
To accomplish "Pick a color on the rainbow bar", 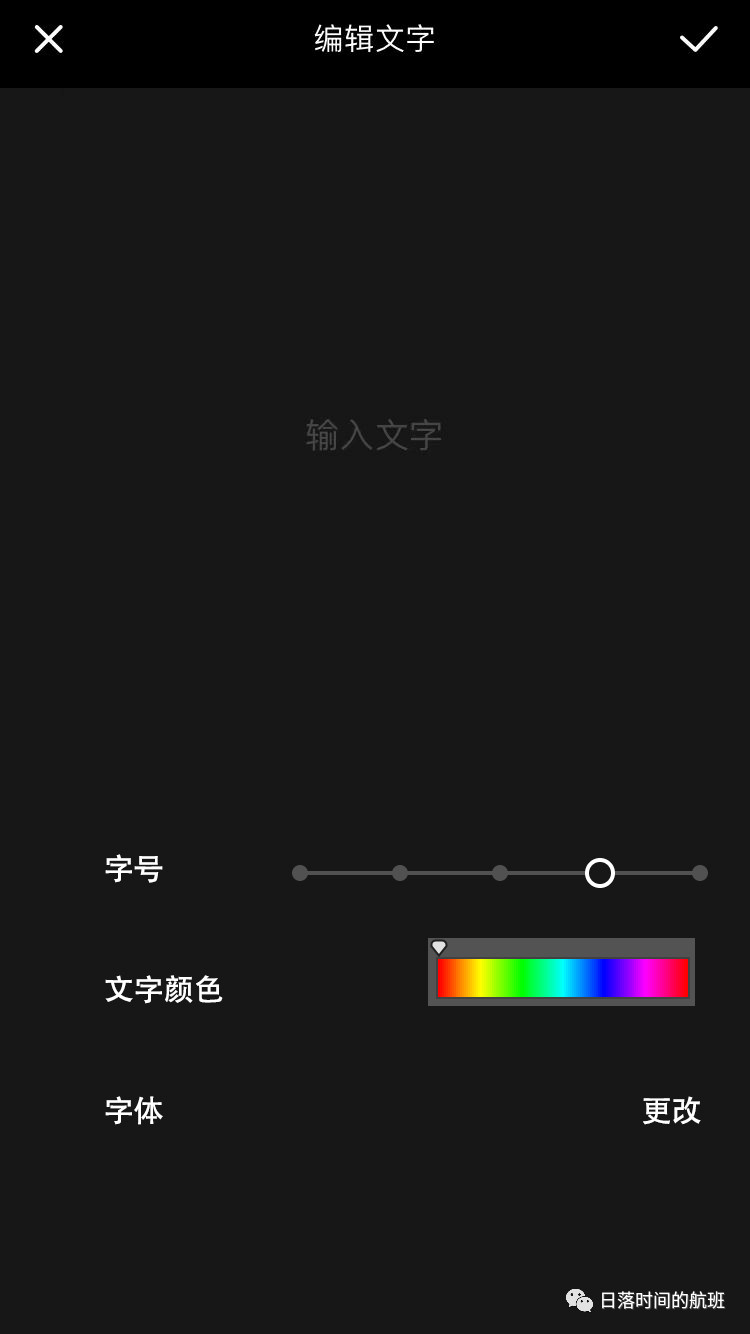I will click(562, 978).
